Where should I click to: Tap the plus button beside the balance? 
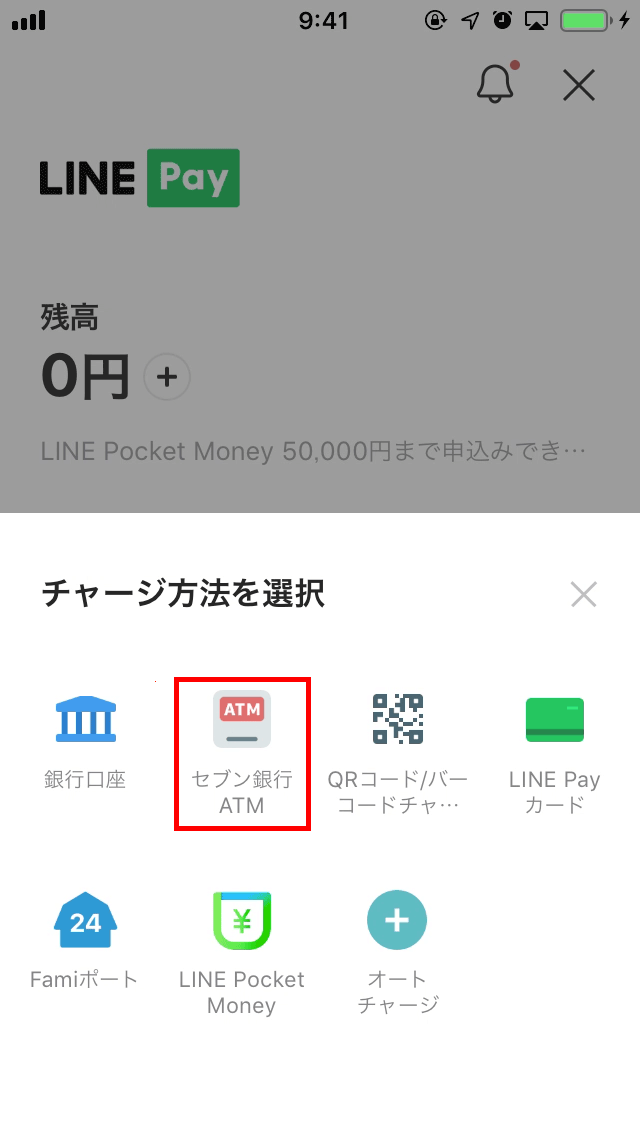(167, 377)
